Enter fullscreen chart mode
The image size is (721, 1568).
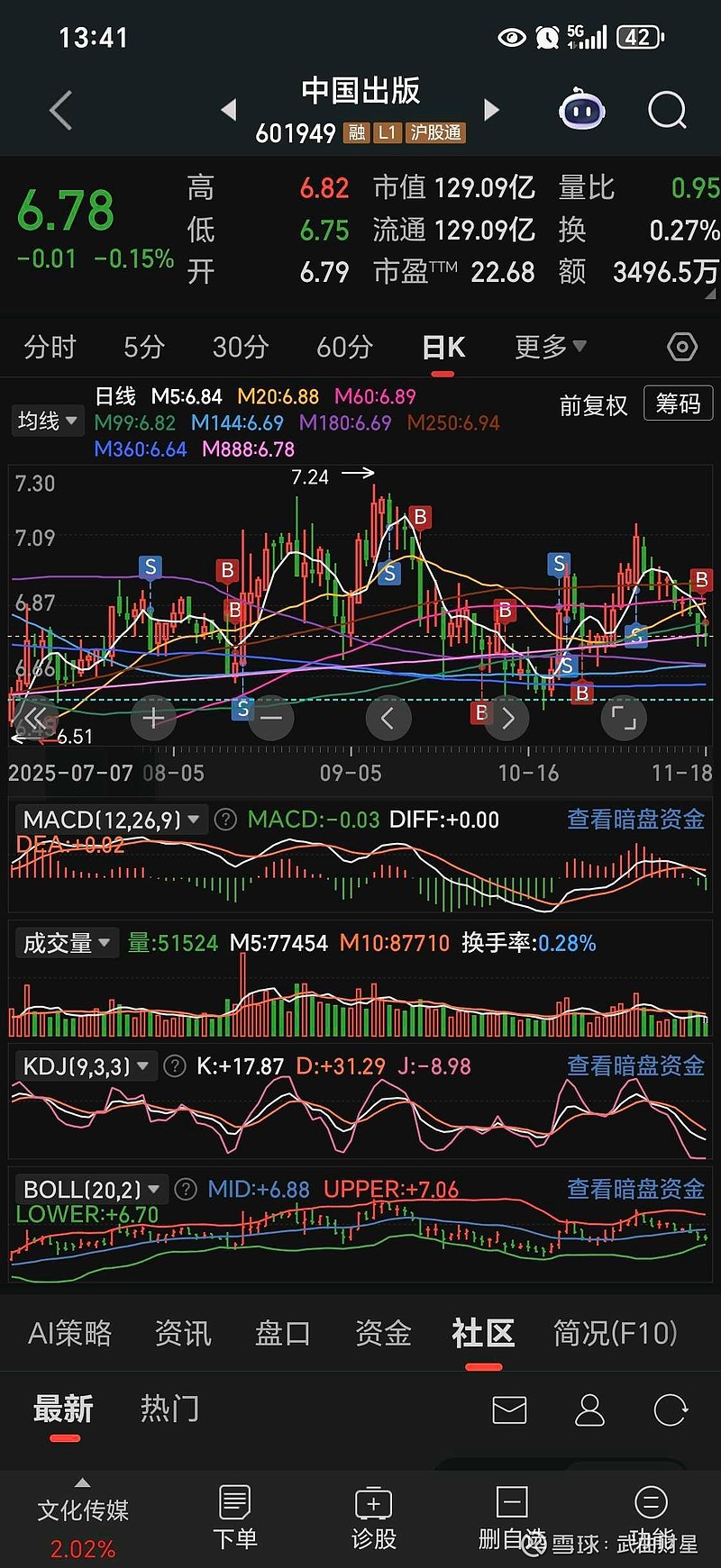[624, 718]
